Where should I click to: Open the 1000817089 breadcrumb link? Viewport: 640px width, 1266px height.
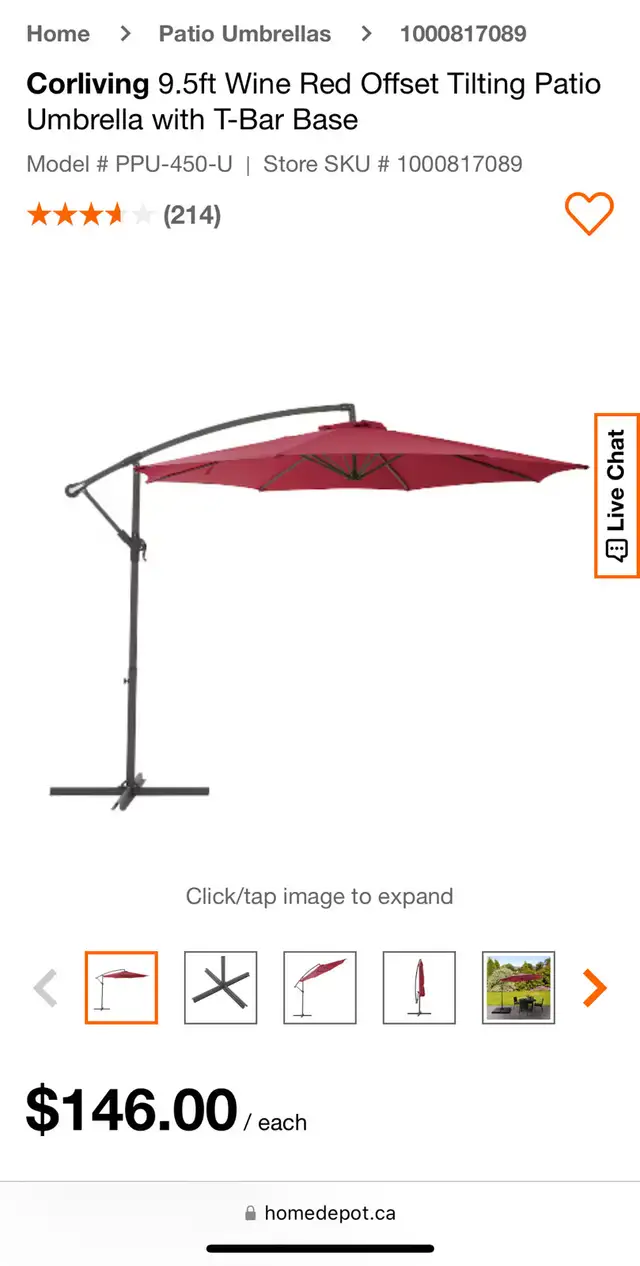pyautogui.click(x=463, y=33)
